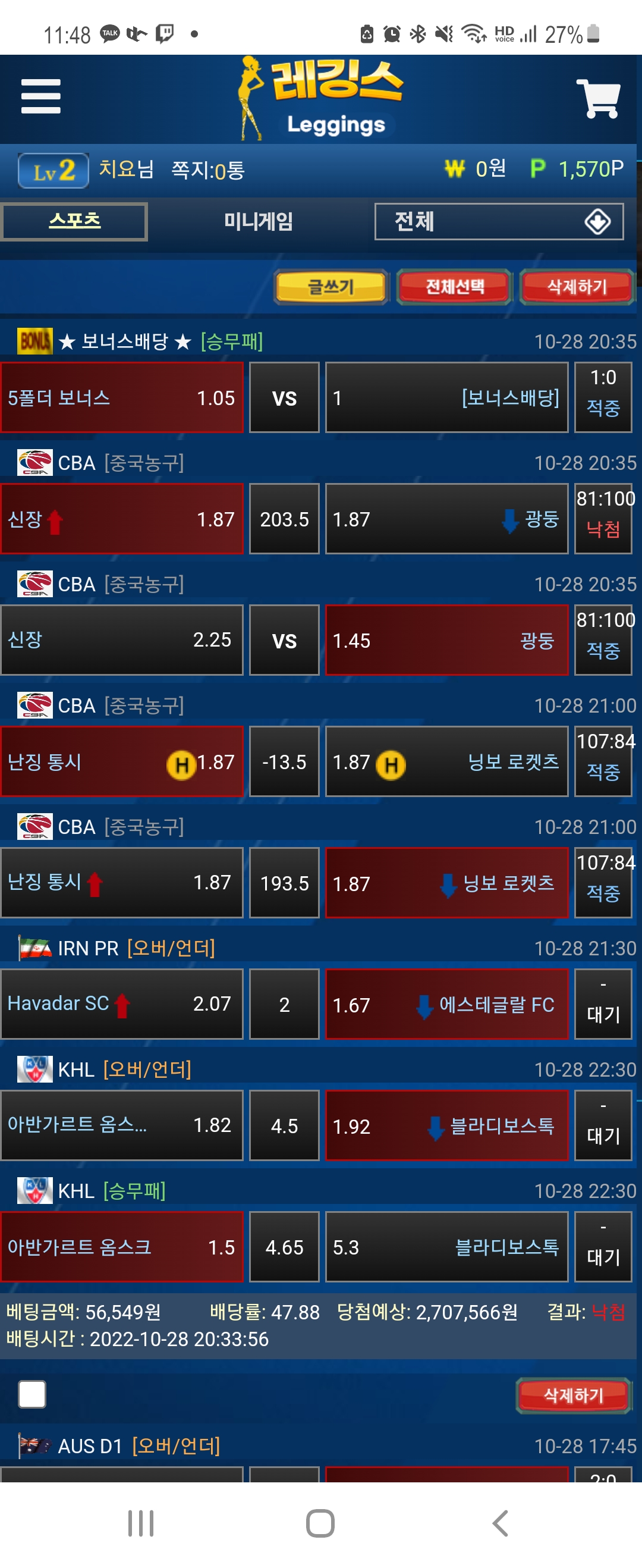Image resolution: width=642 pixels, height=1568 pixels.
Task: Tap the yellow 글쓰기 button
Action: 331,287
